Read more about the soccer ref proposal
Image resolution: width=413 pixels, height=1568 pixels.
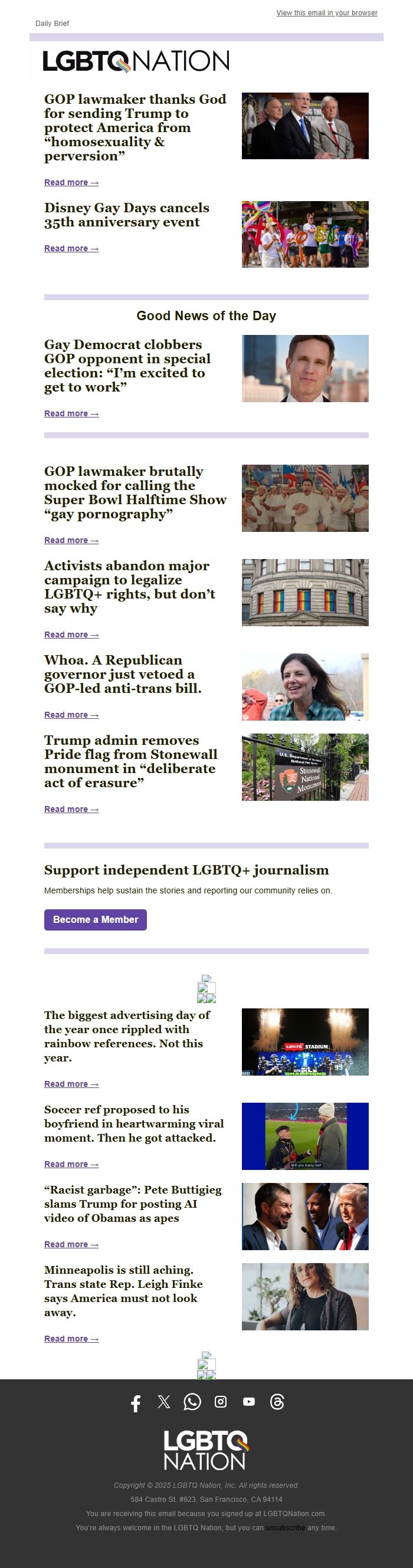point(71,1164)
